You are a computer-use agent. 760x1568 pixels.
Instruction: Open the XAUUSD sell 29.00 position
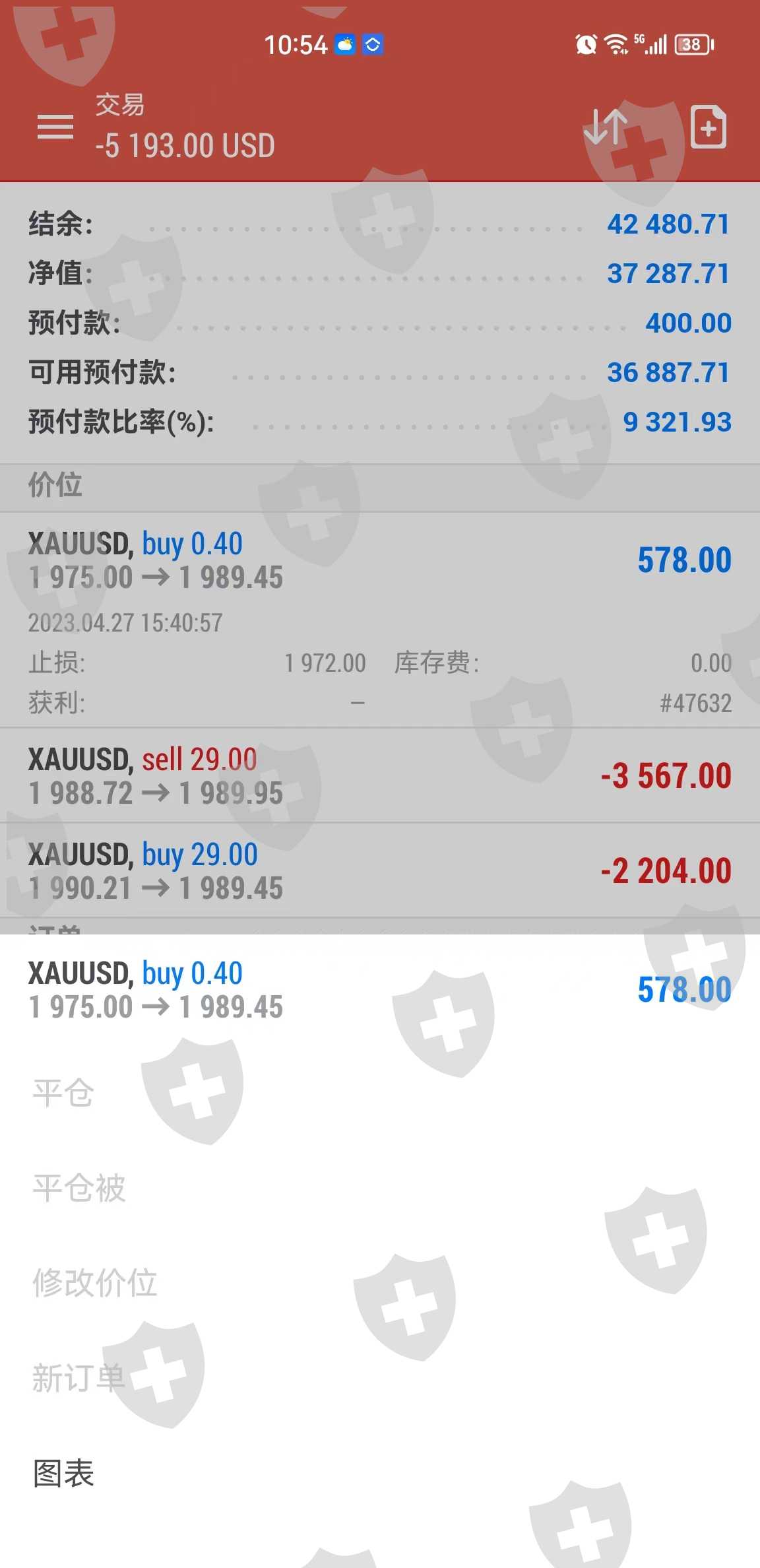coord(380,775)
